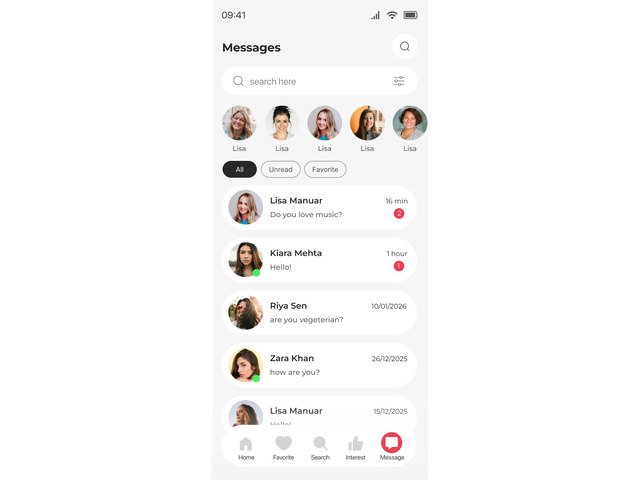Screen dimensions: 640x480
Task: Open the search icon beside Messages title
Action: click(x=404, y=46)
